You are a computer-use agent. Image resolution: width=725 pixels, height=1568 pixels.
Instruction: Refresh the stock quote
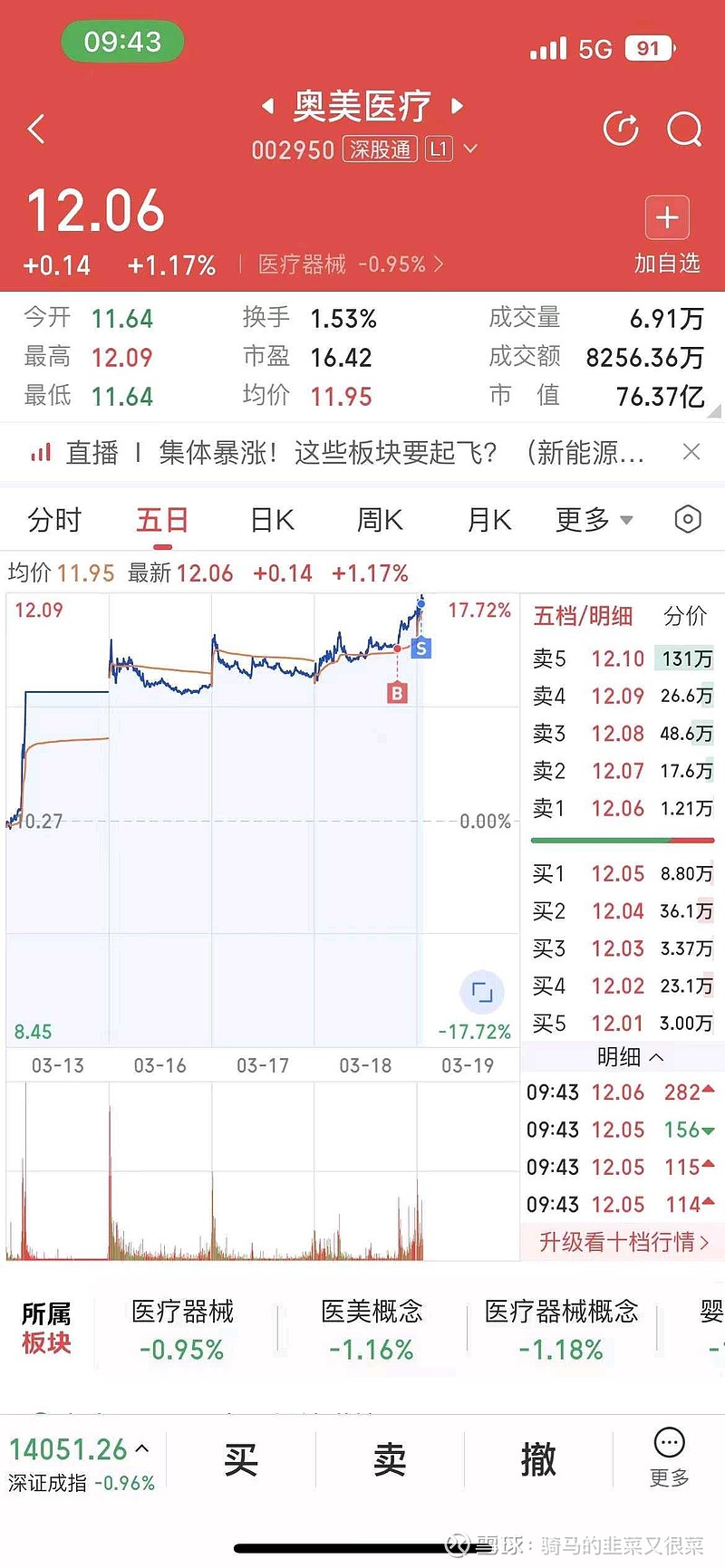click(x=621, y=129)
